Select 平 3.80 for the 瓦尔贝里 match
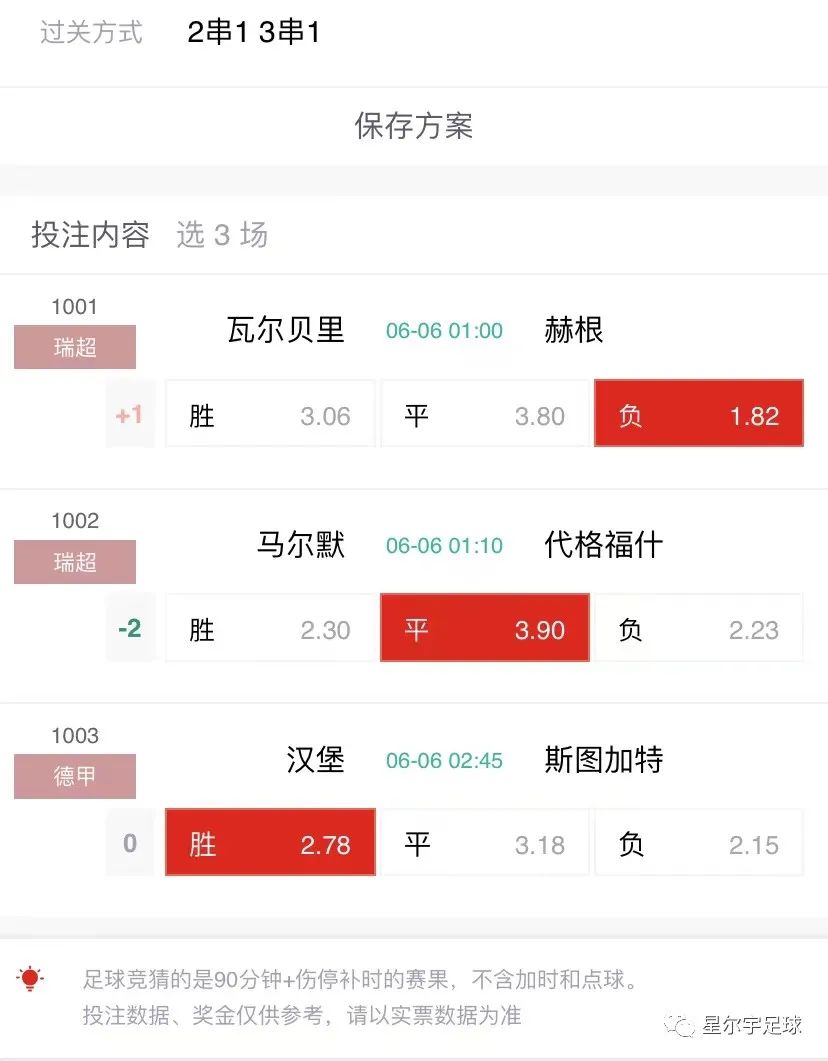Viewport: 828px width, 1061px height. point(484,413)
